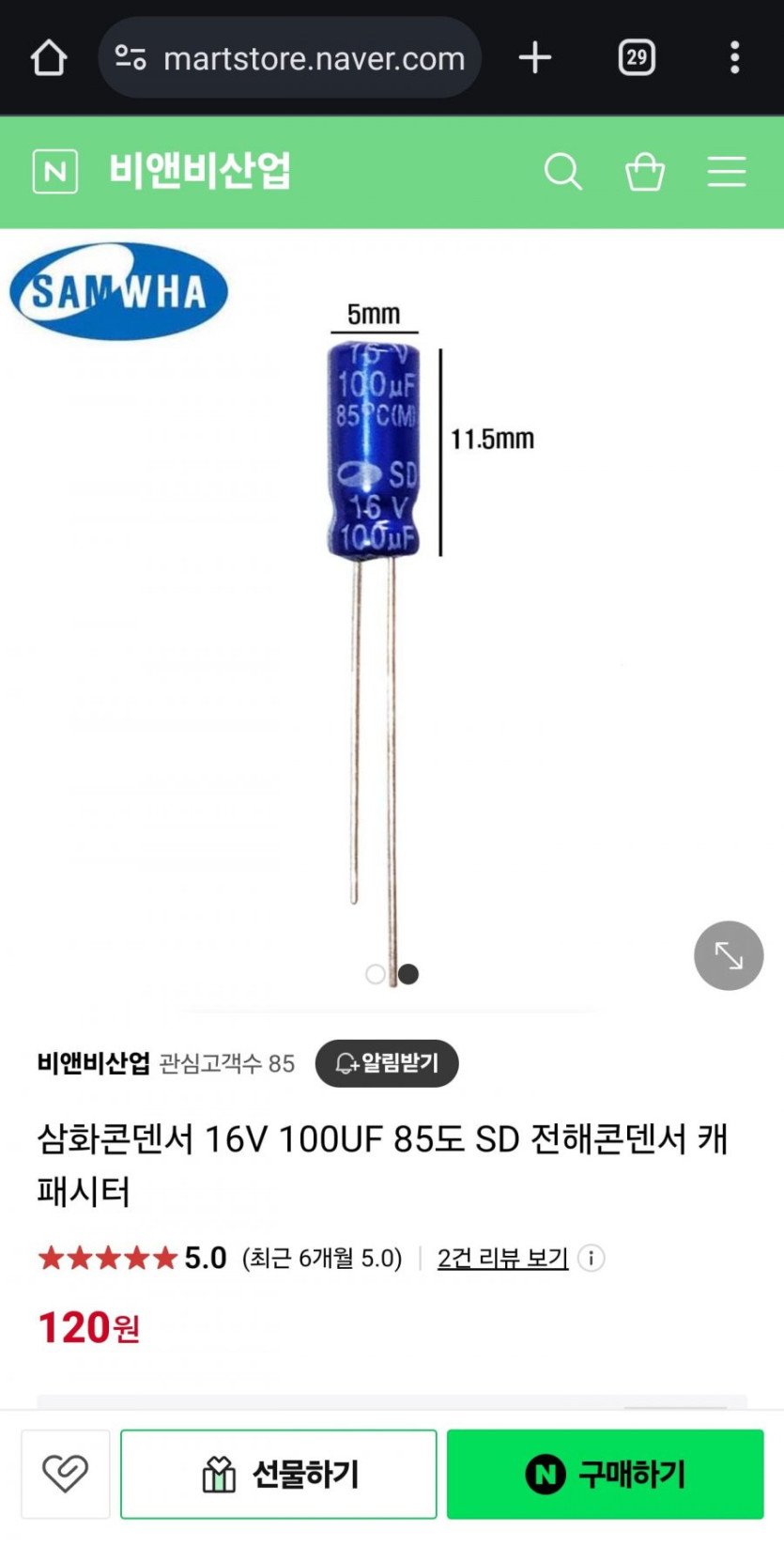784x1546 pixels.
Task: Tap the Naver N logo button
Action: coord(55,172)
